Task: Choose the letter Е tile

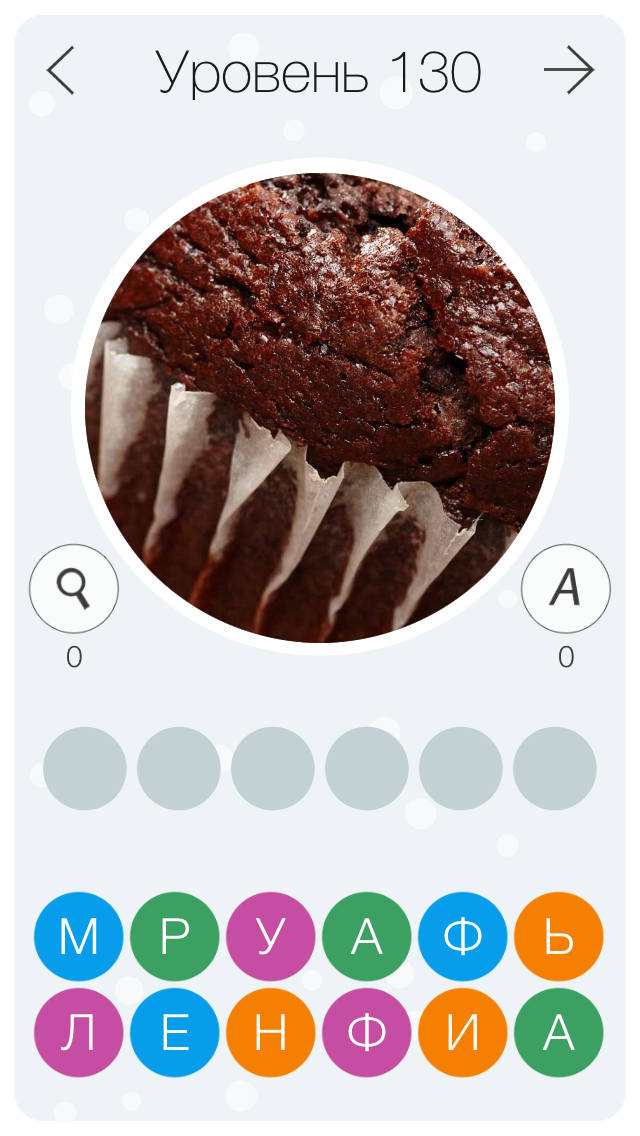Action: tap(175, 1033)
